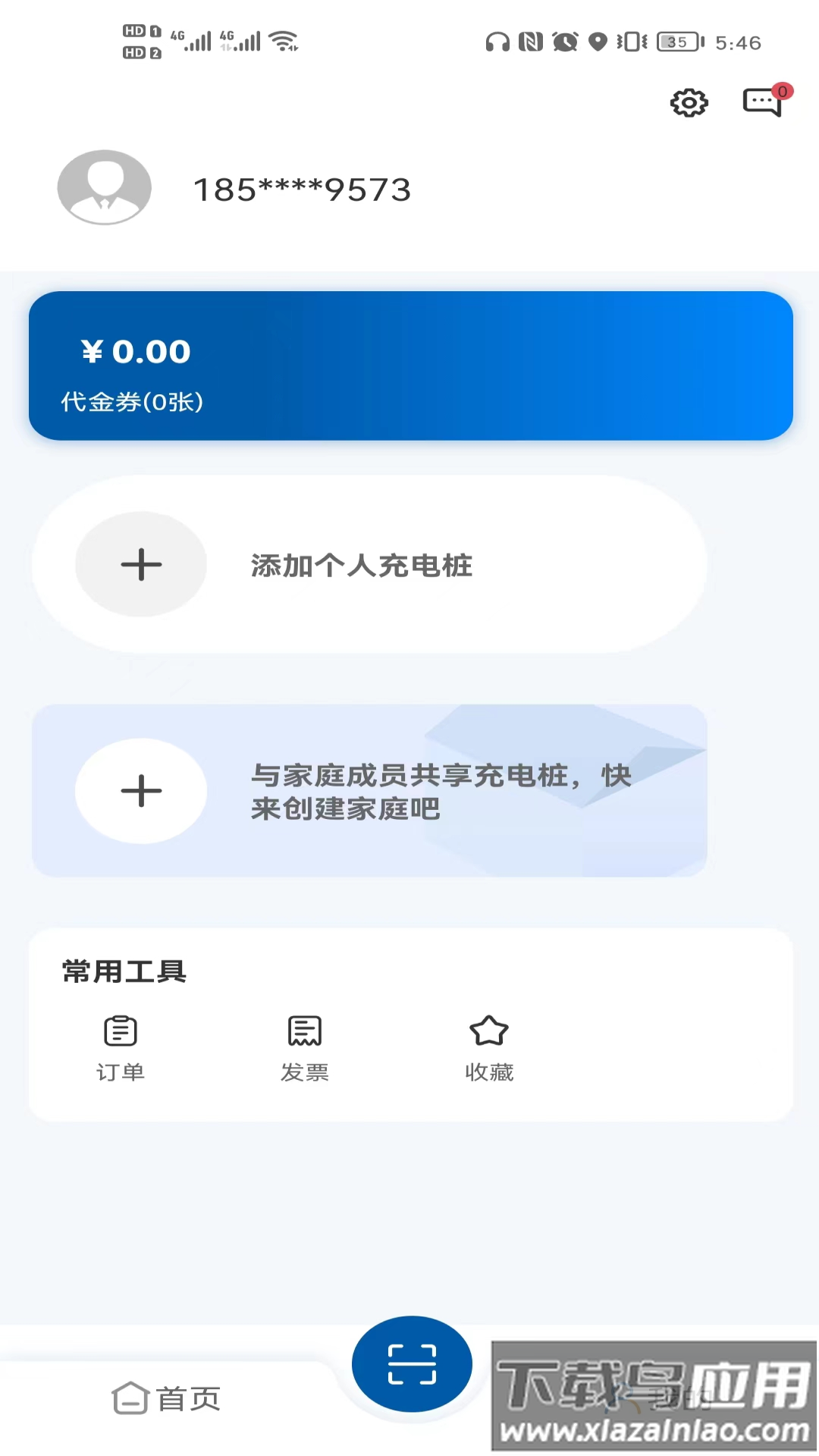Open the 代金券(0张) voucher card
This screenshot has width=819, height=1456.
tap(409, 366)
